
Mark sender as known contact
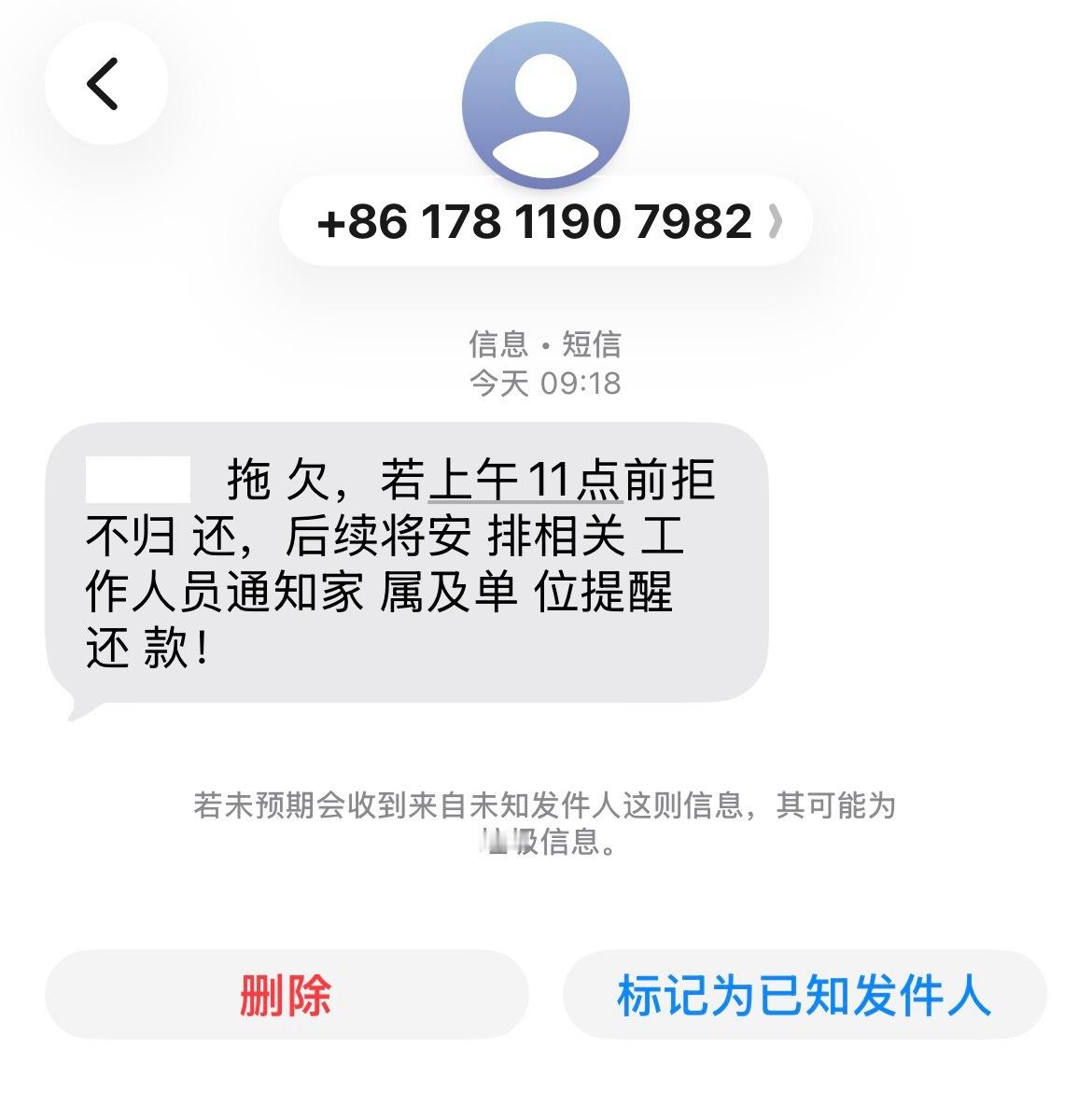click(x=805, y=999)
